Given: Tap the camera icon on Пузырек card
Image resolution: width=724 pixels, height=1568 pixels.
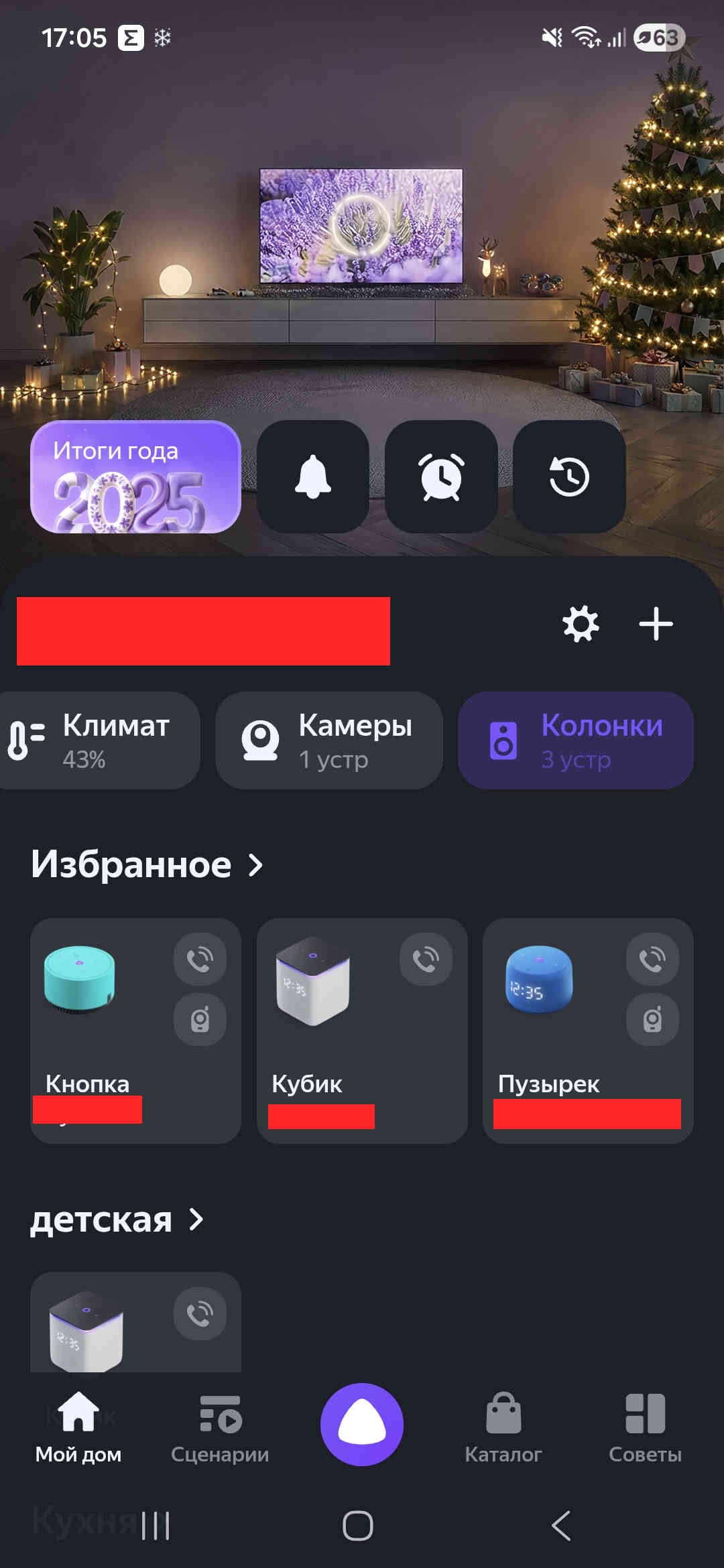Looking at the screenshot, I should (652, 1019).
